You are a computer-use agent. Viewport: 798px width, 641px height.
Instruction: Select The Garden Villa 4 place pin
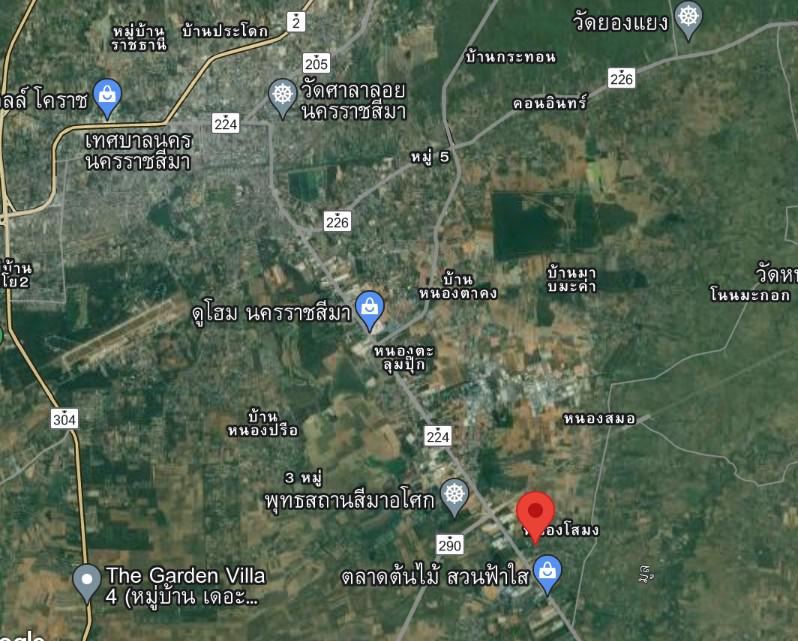pyautogui.click(x=87, y=578)
